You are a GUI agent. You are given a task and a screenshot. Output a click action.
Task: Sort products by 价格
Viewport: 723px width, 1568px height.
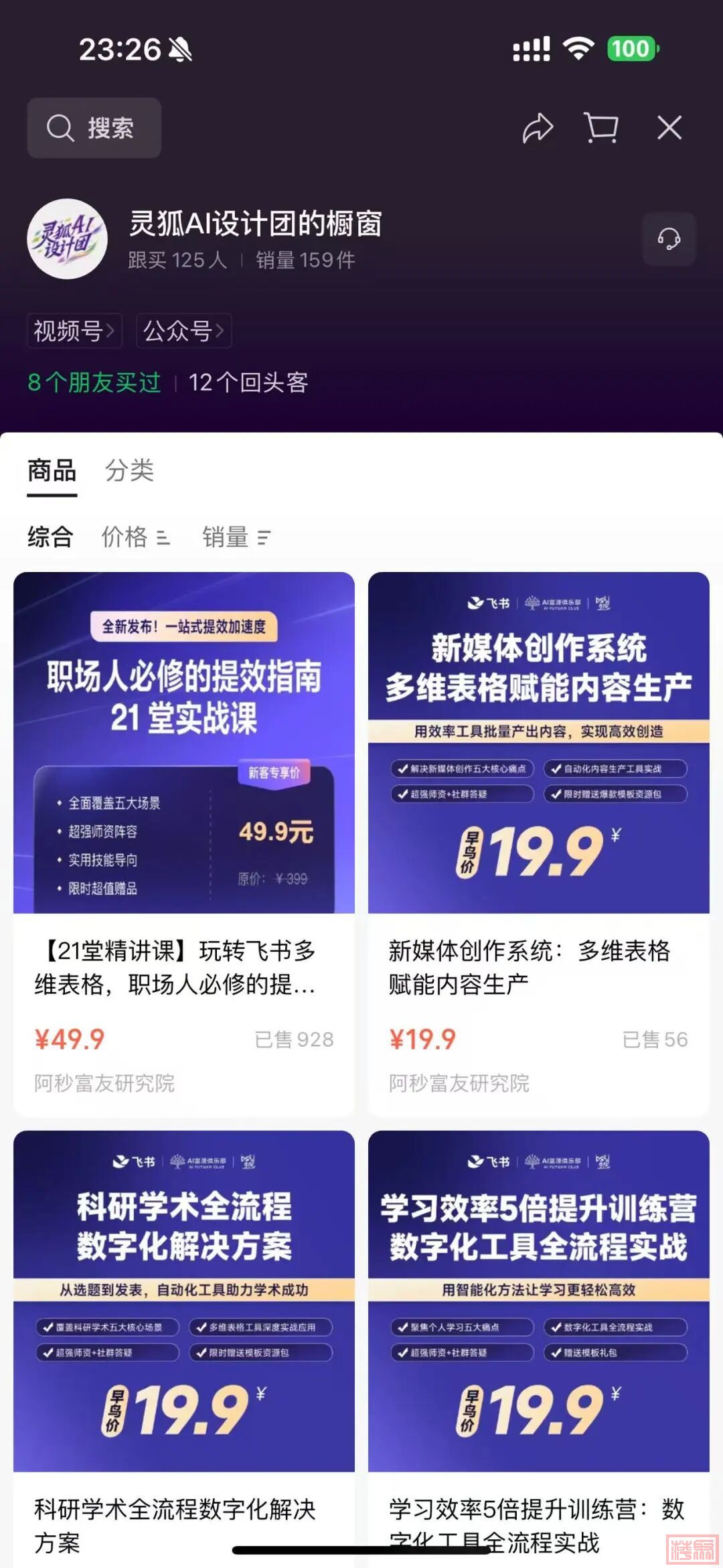click(x=135, y=537)
